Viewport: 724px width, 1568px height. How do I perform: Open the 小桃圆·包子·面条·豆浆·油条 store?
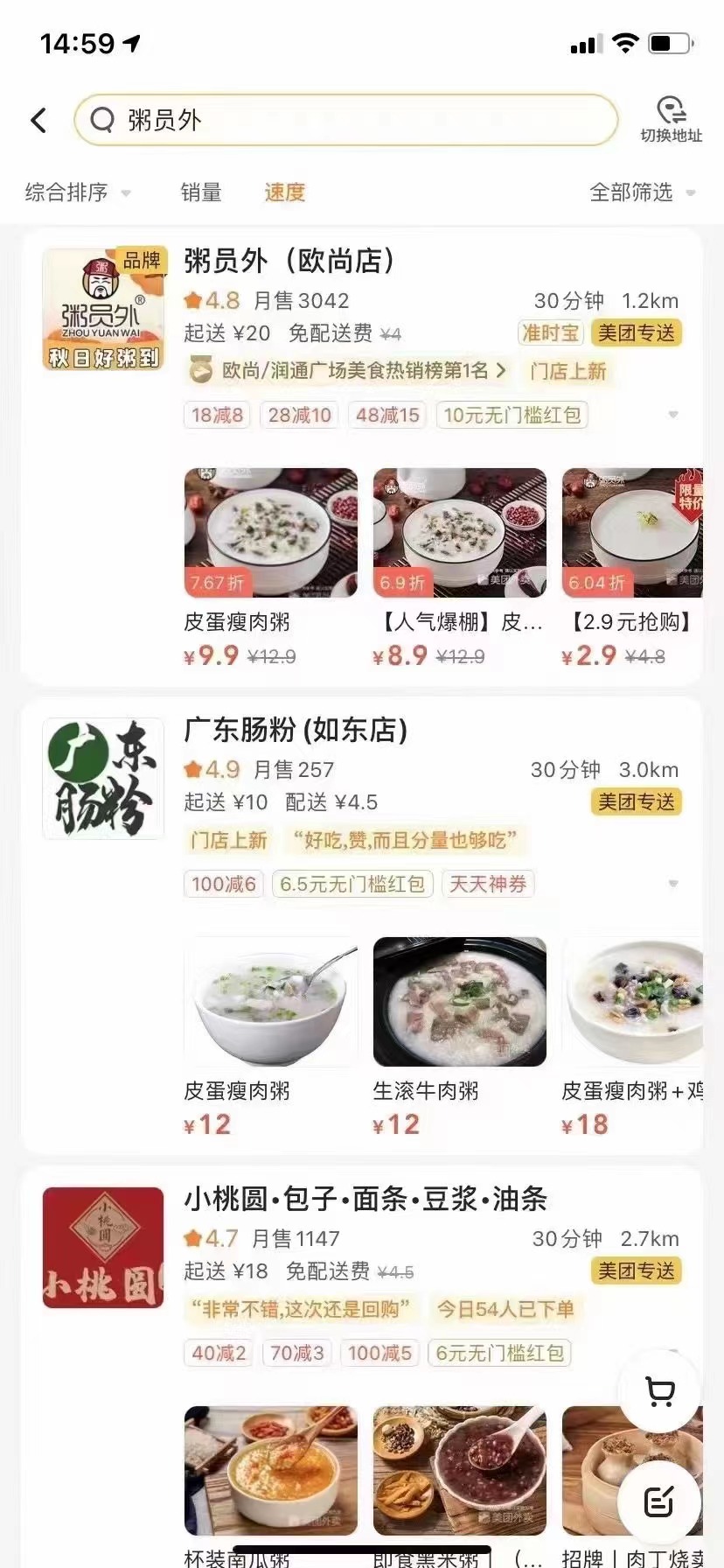coord(365,1199)
